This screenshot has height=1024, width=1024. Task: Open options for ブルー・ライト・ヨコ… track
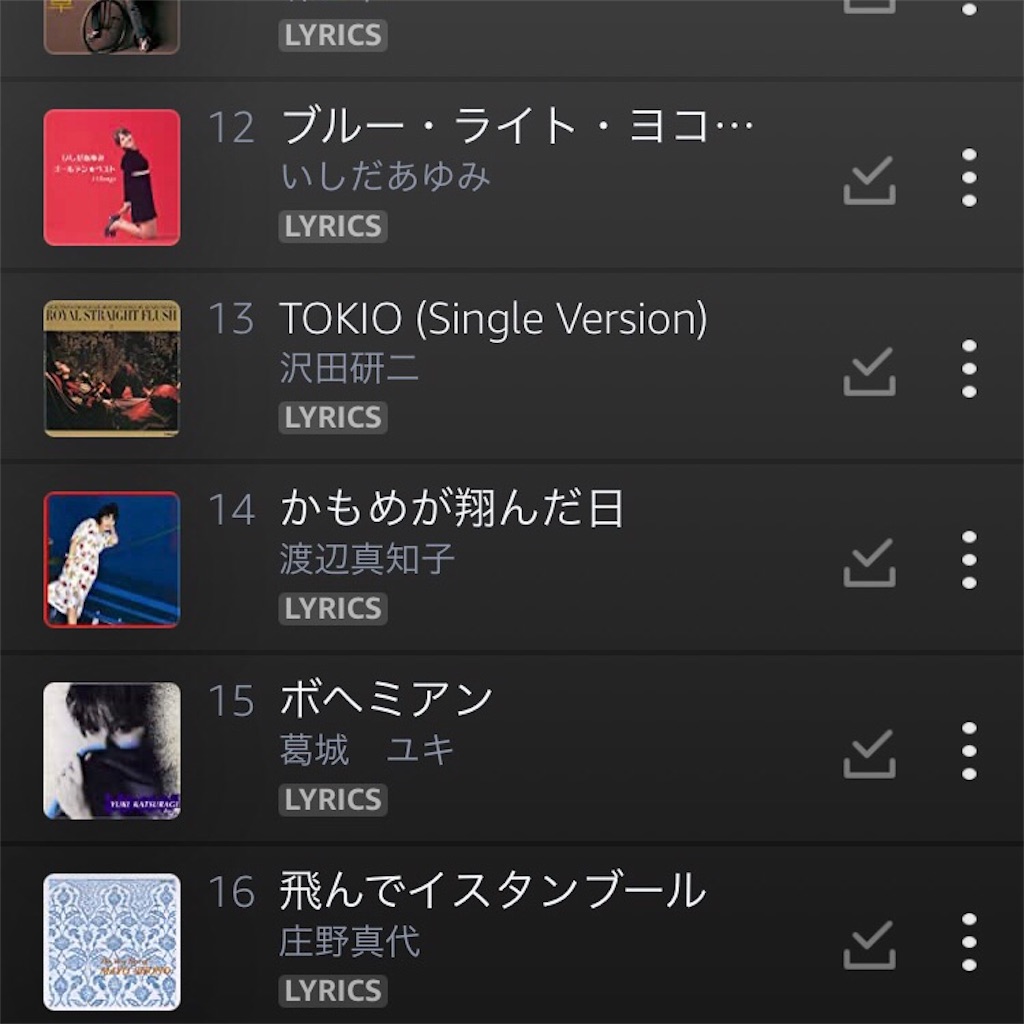(968, 178)
